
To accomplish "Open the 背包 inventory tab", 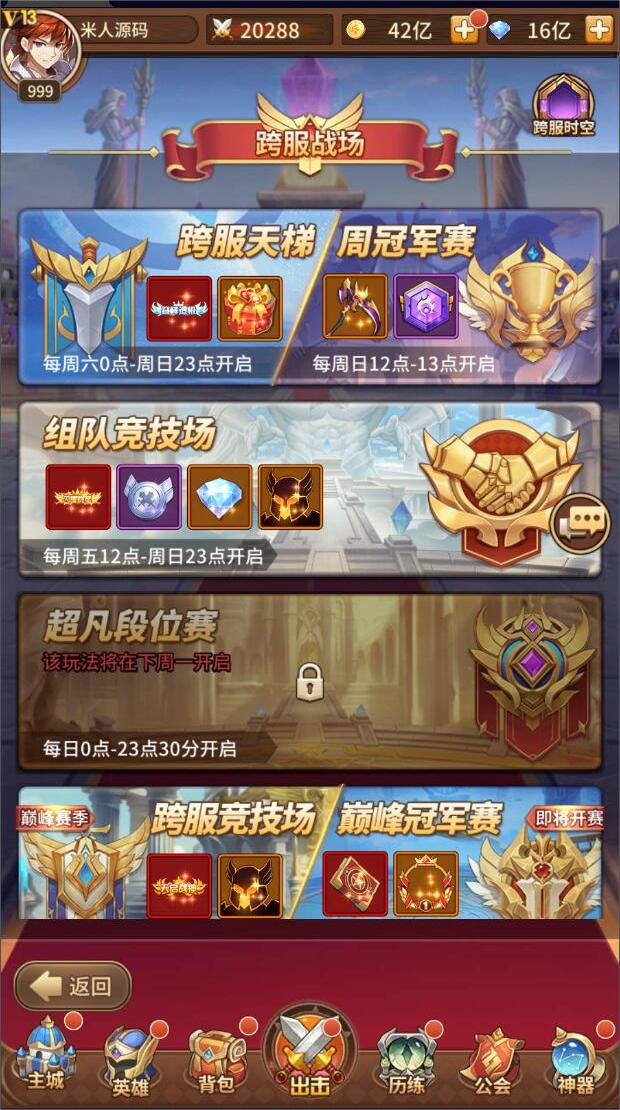I will pyautogui.click(x=213, y=1060).
